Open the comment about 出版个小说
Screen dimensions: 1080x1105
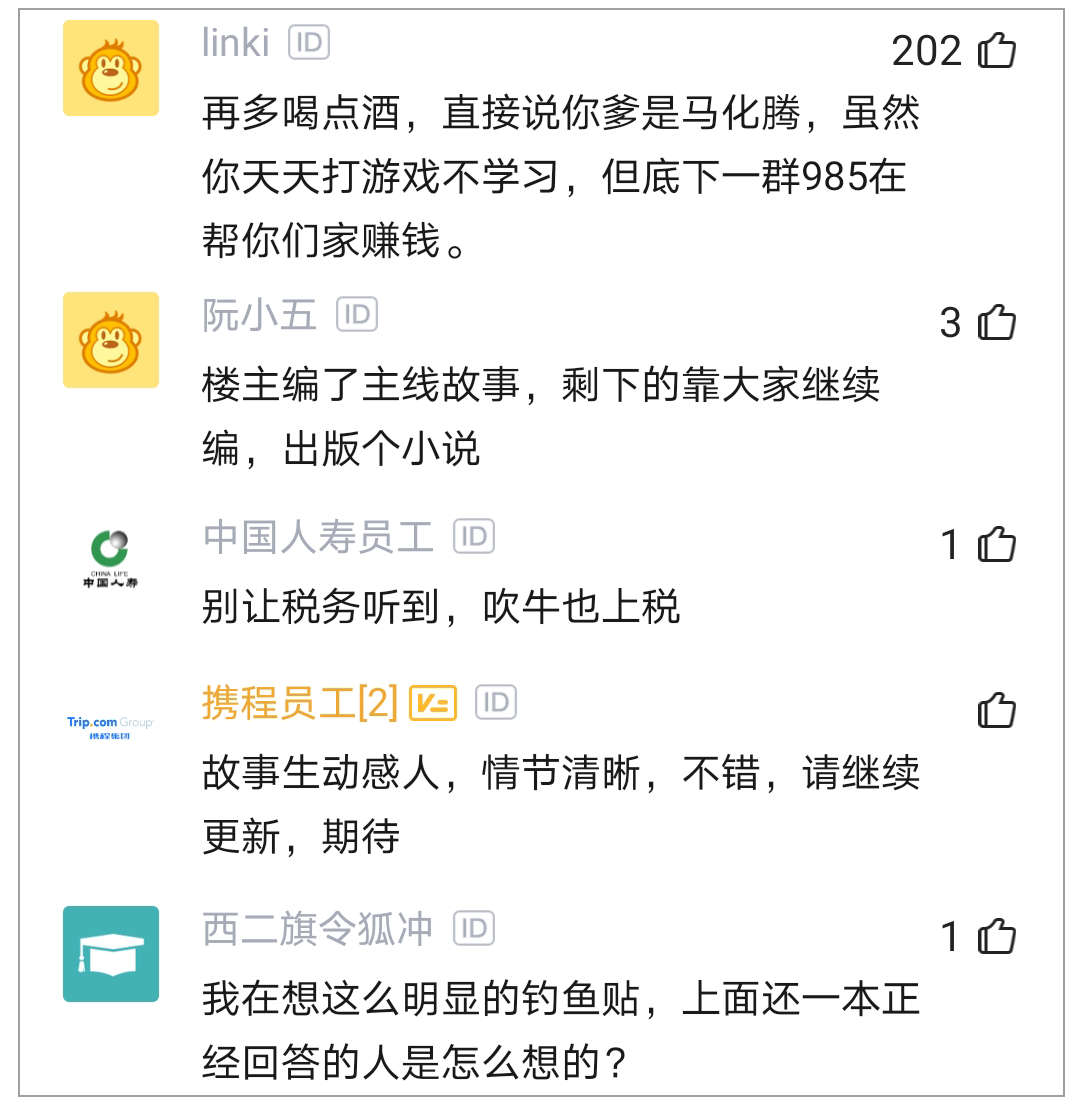coord(540,417)
